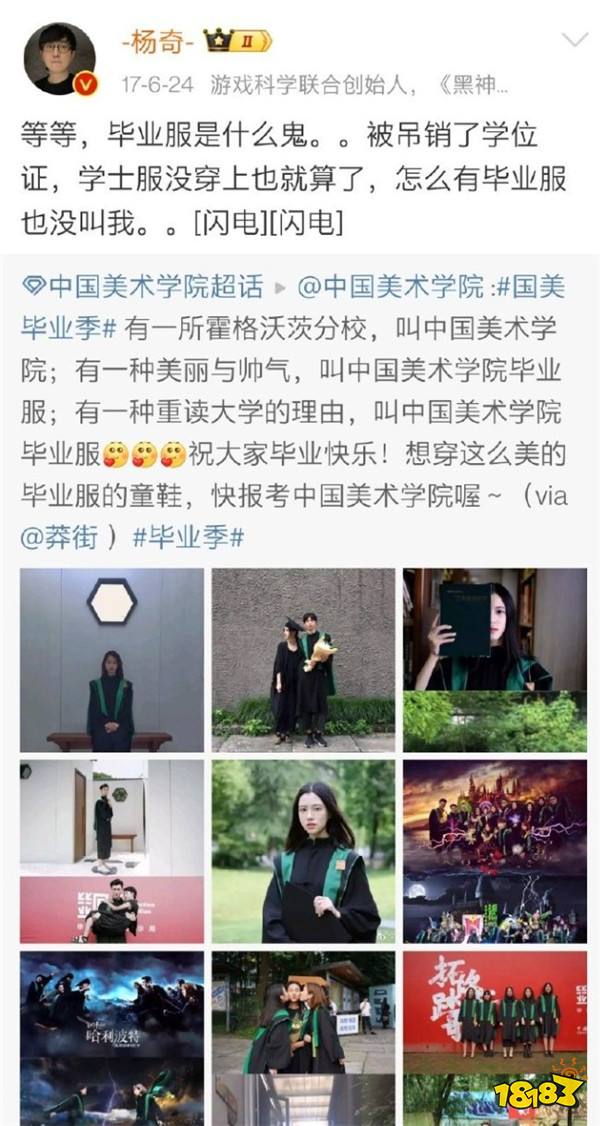The height and width of the screenshot is (1126, 600).
Task: View the photo of the woman under the hexagon window
Action: [x=112, y=660]
